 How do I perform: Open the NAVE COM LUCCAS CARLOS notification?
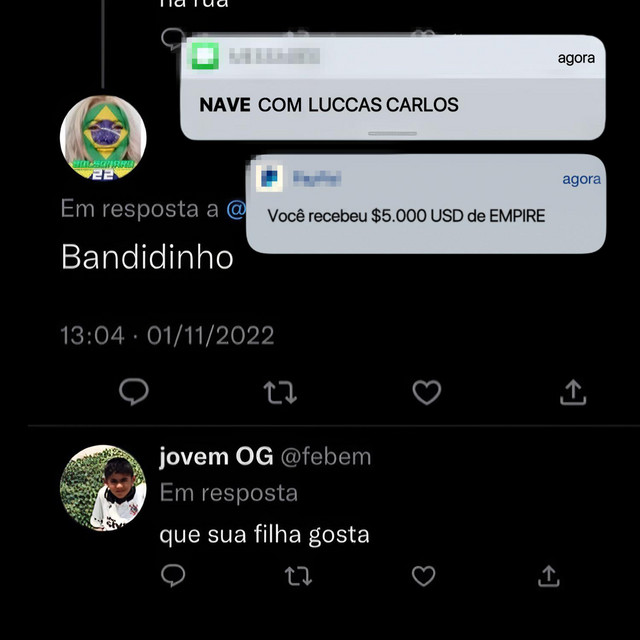pyautogui.click(x=393, y=87)
